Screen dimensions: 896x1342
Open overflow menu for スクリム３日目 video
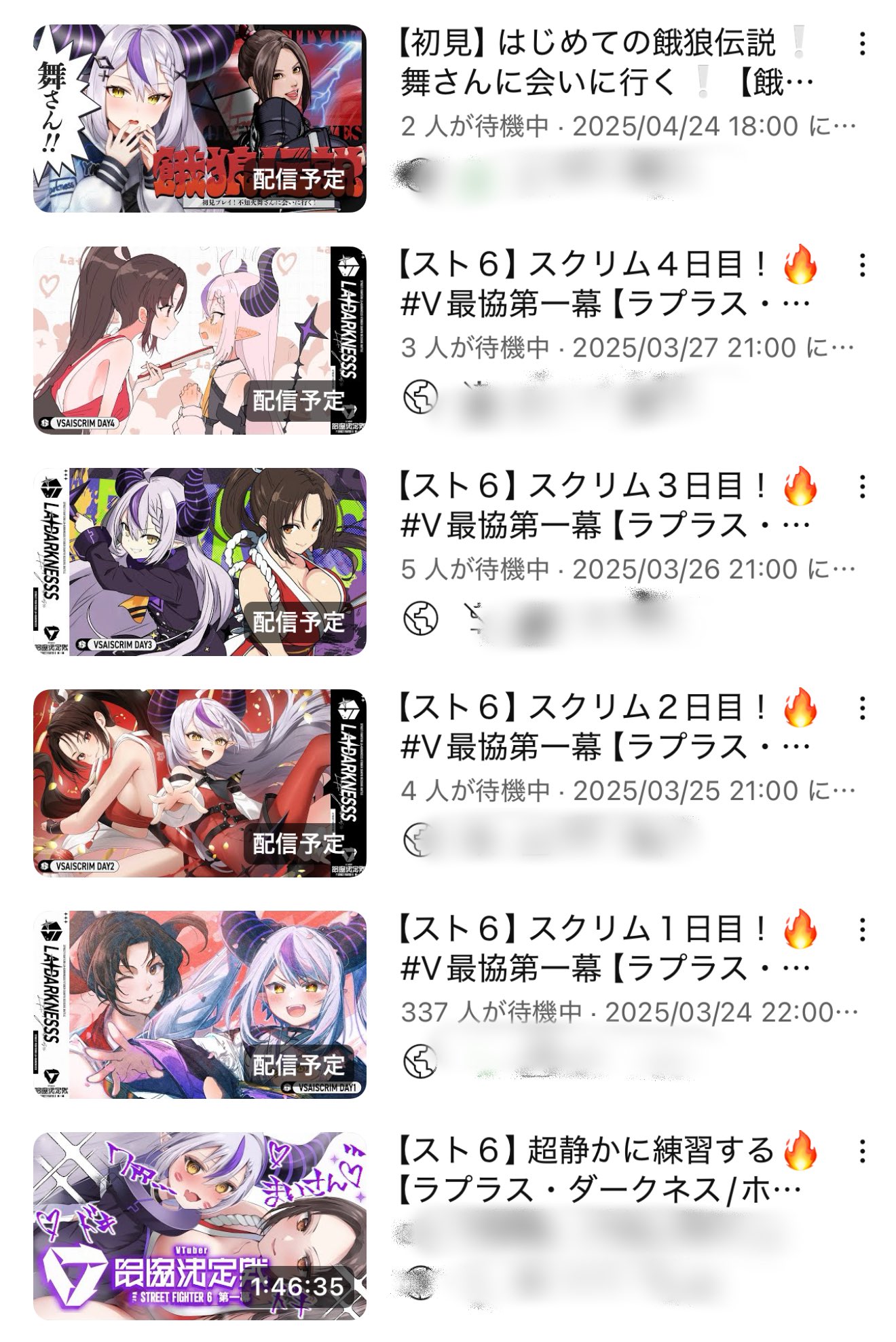click(862, 487)
